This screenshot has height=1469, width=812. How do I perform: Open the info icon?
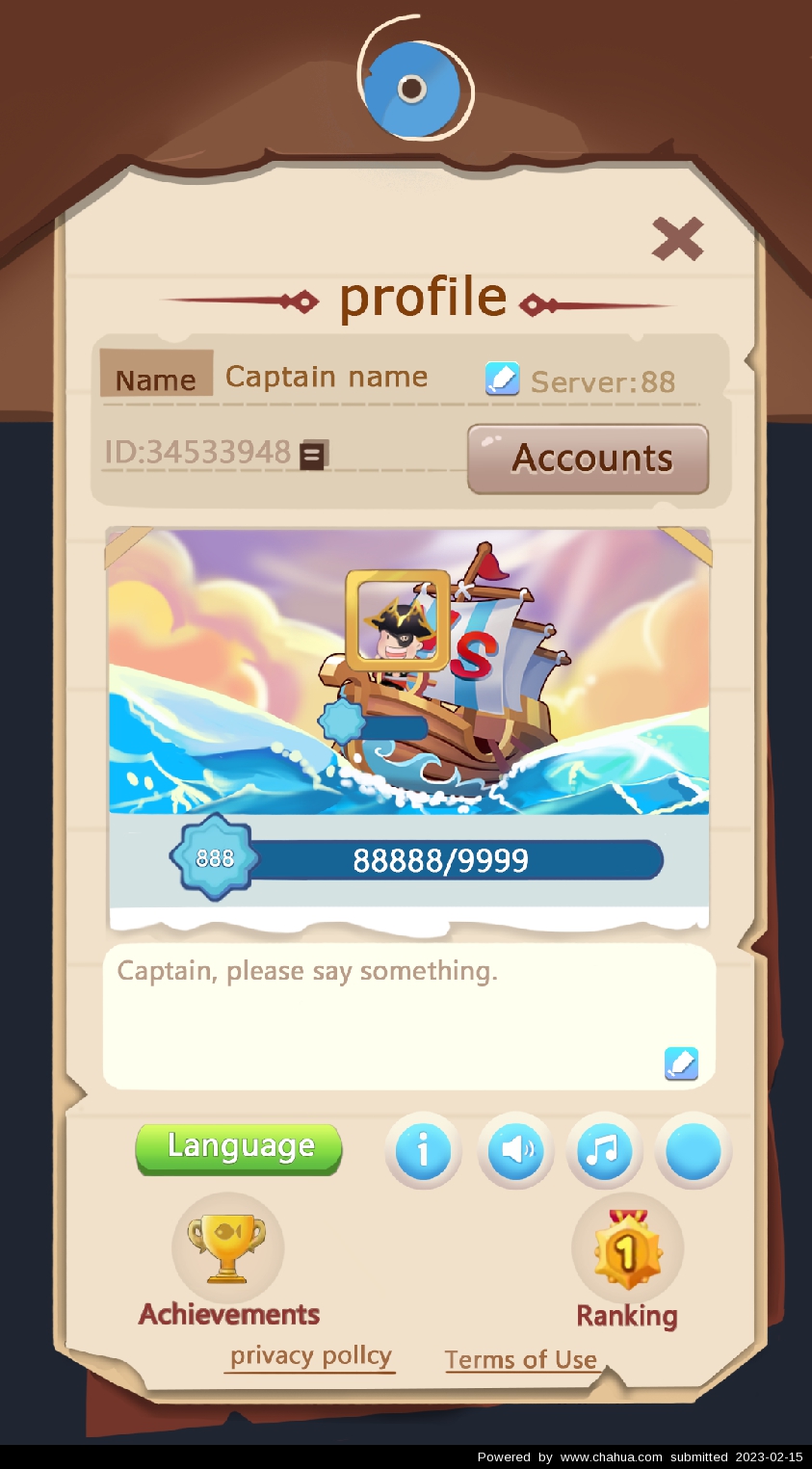coord(422,1150)
